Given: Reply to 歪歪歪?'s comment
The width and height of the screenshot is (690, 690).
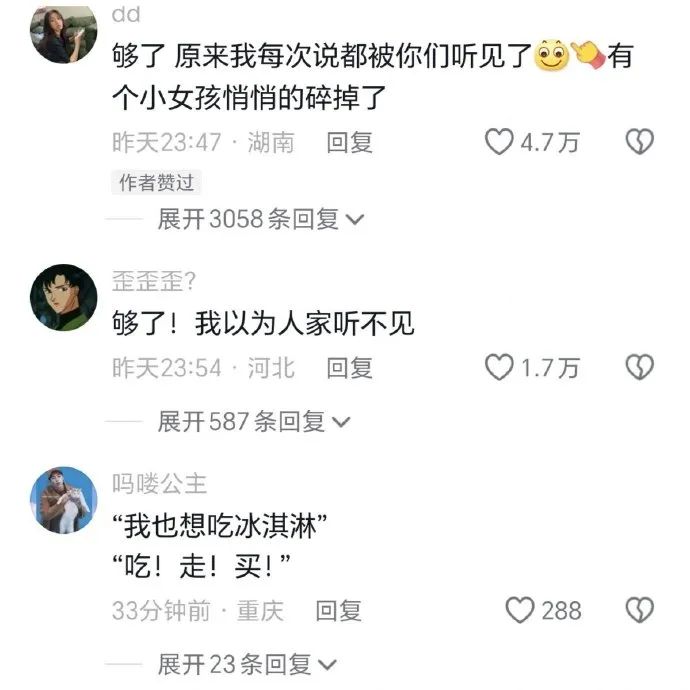Looking at the screenshot, I should coord(349,368).
